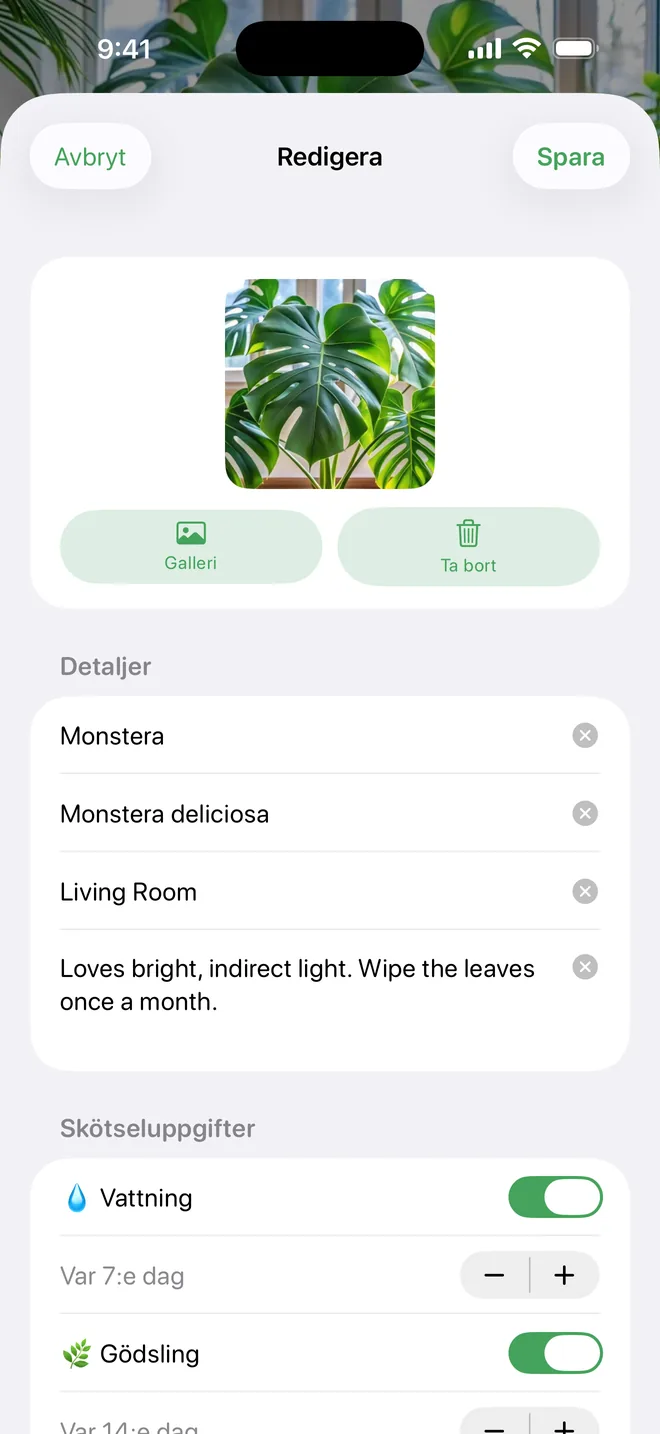660x1434 pixels.
Task: Increase the Vattning interval with plus
Action: (565, 1275)
